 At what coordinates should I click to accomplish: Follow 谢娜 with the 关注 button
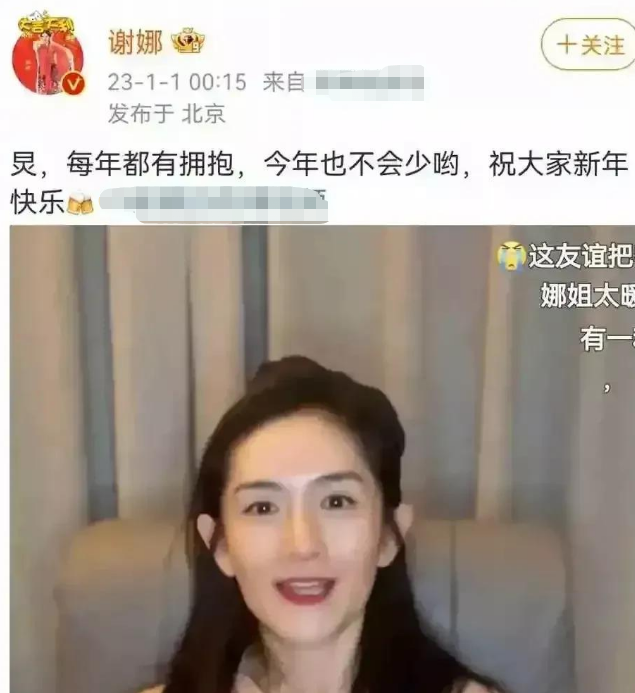pos(588,44)
